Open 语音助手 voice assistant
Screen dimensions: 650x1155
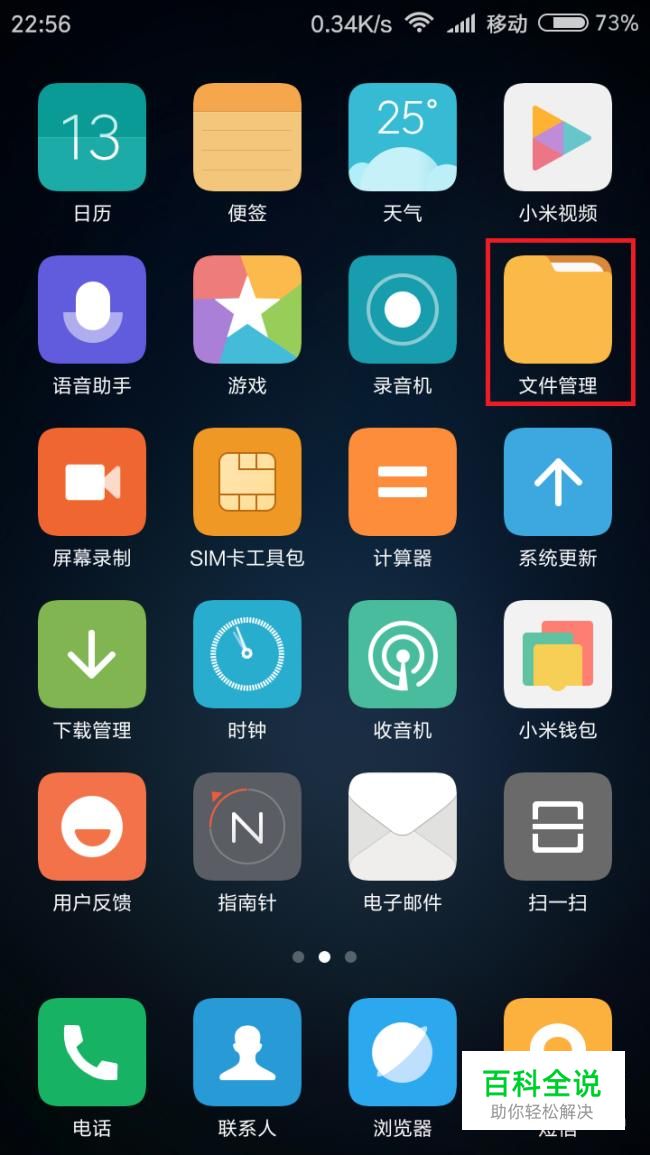click(x=92, y=309)
